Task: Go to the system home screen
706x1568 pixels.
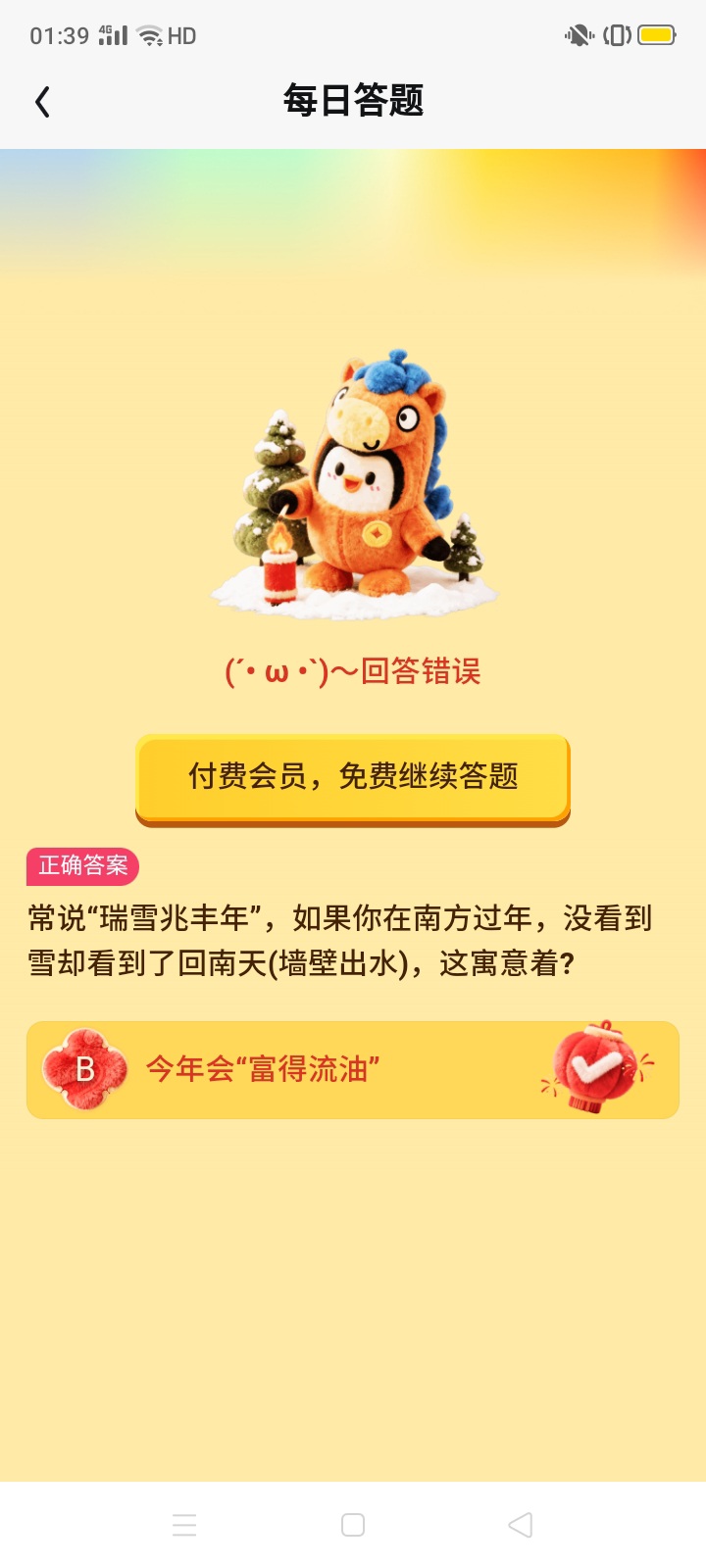Action: click(x=353, y=1525)
